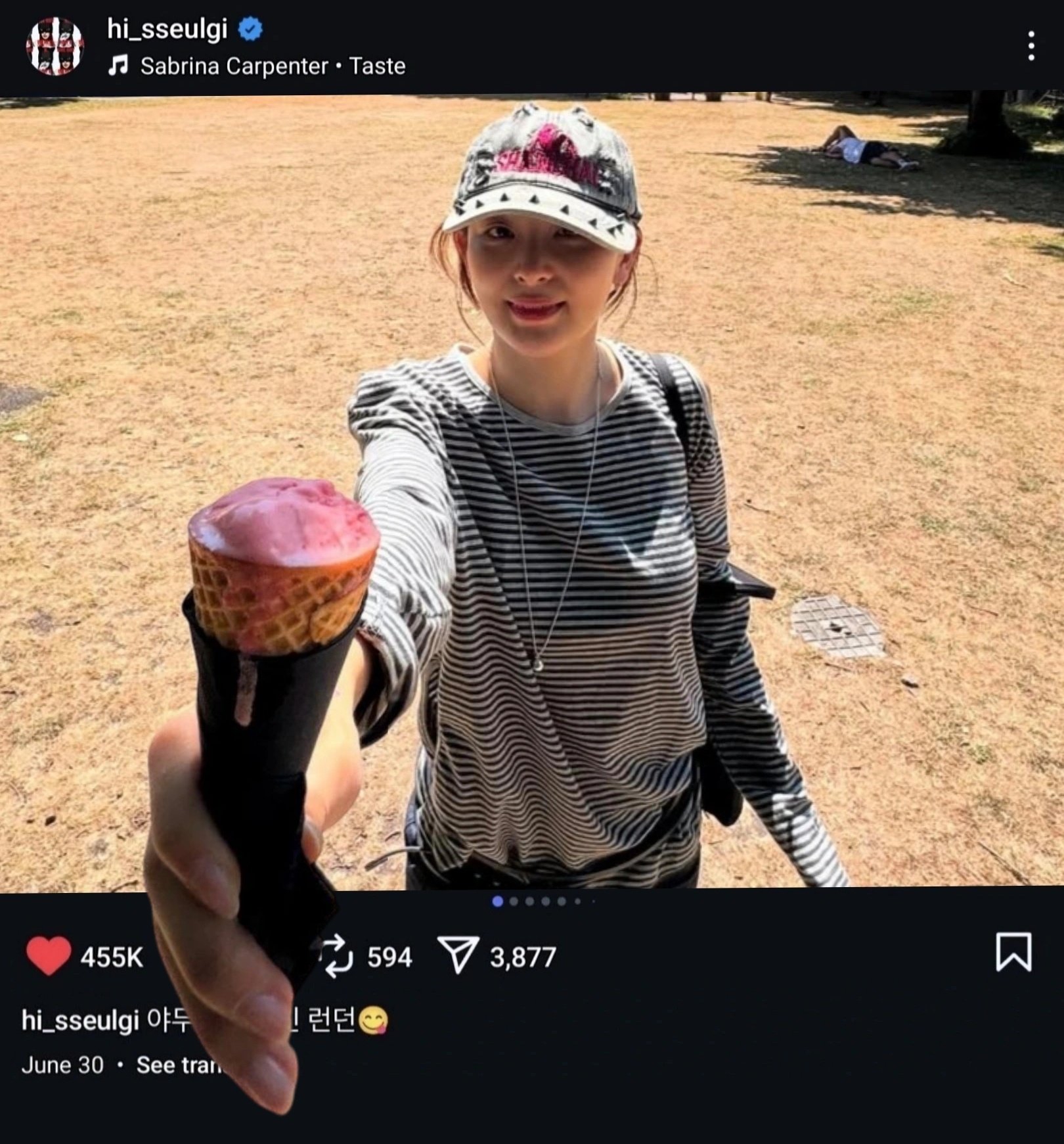Open the three-dot overflow menu
The width and height of the screenshot is (1064, 1144).
1031,46
